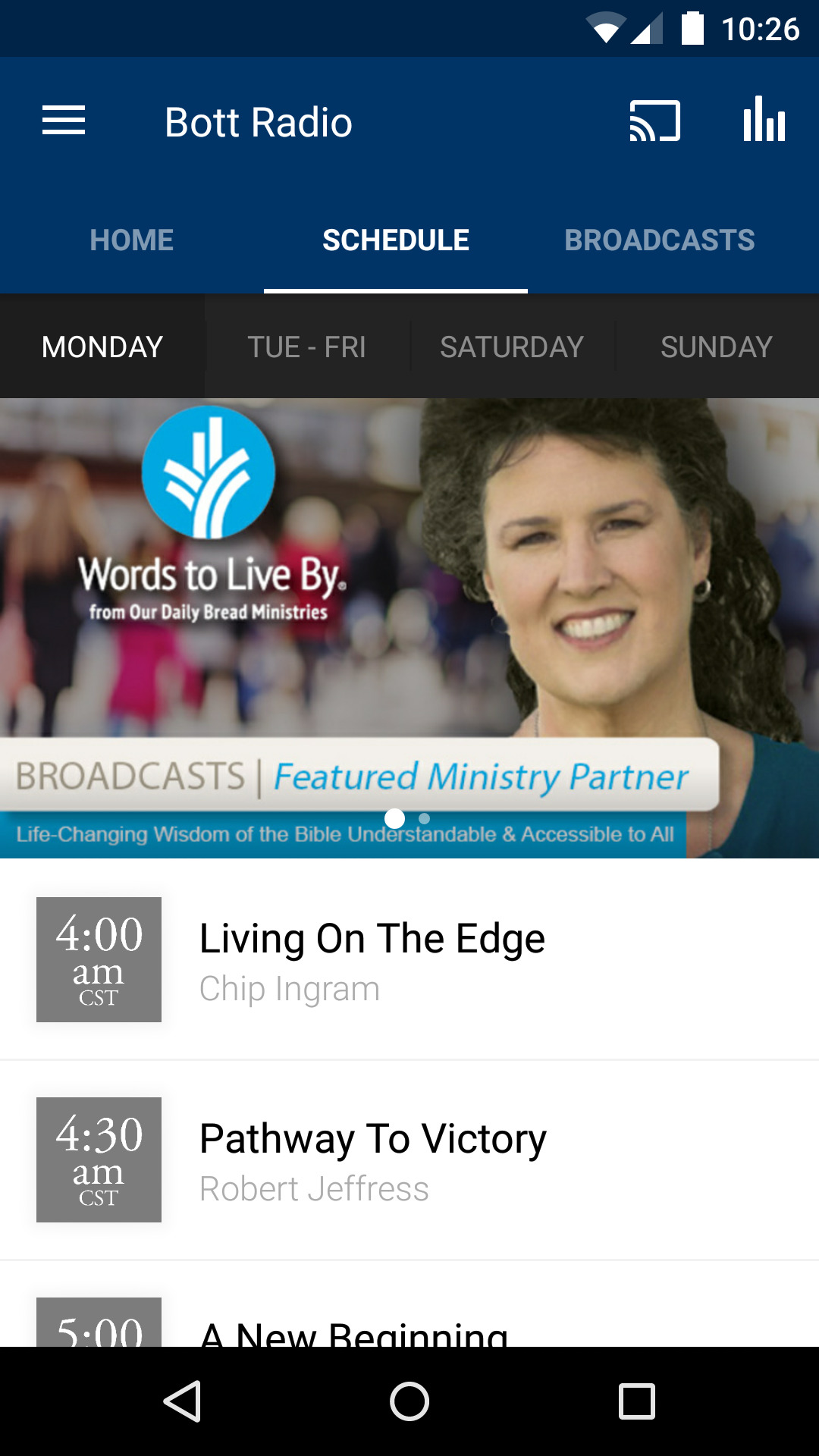Select the Schedule tab
Viewport: 819px width, 1456px height.
click(395, 240)
